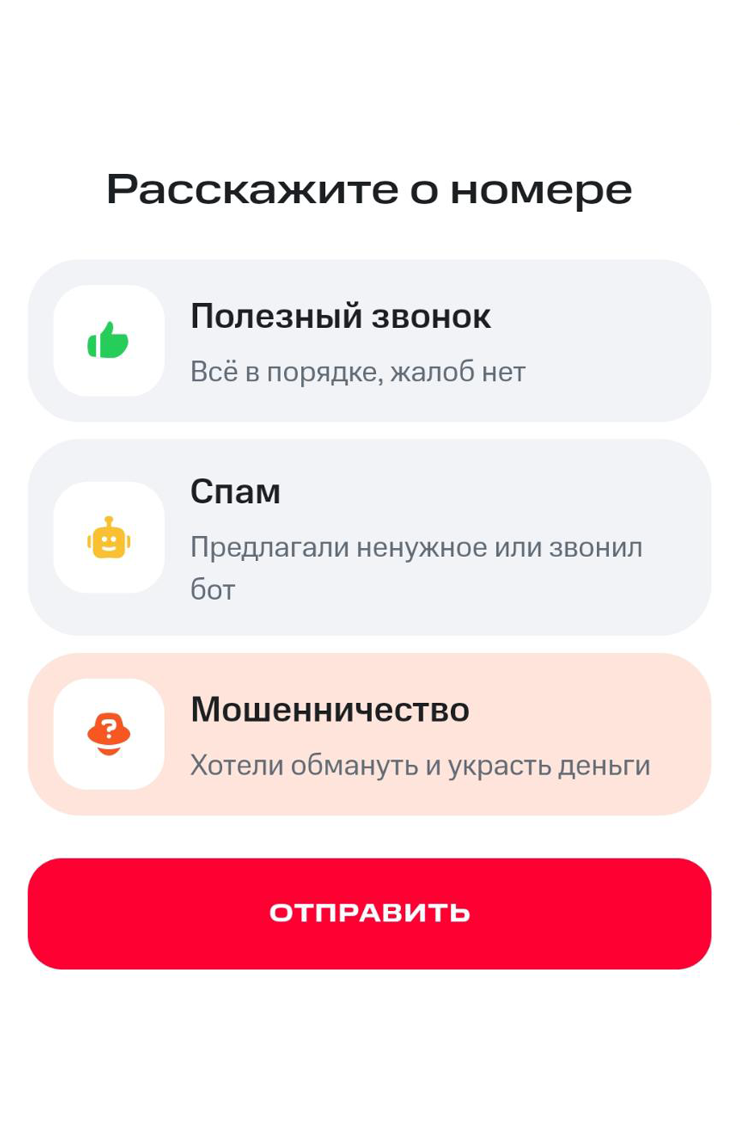Choose the "Мошенничество" option
Viewport: 740px width, 1141px height.
click(x=369, y=734)
